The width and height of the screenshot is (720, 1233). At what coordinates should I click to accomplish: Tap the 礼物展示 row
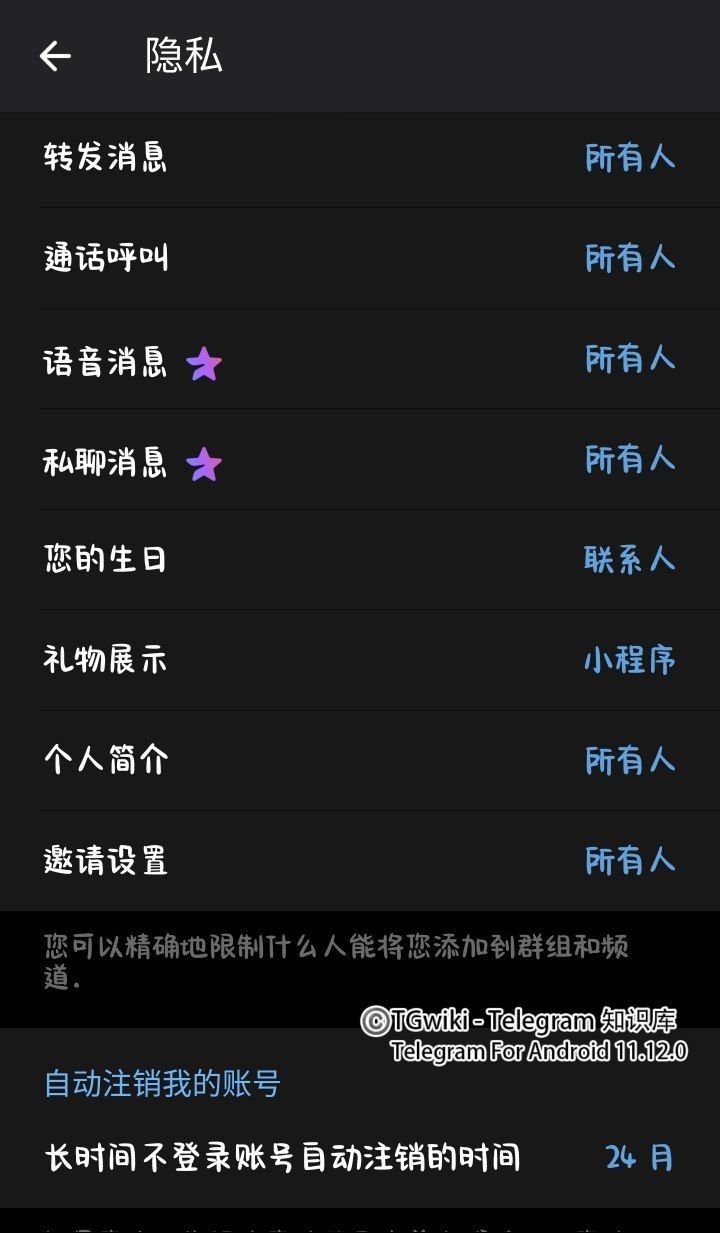360,660
